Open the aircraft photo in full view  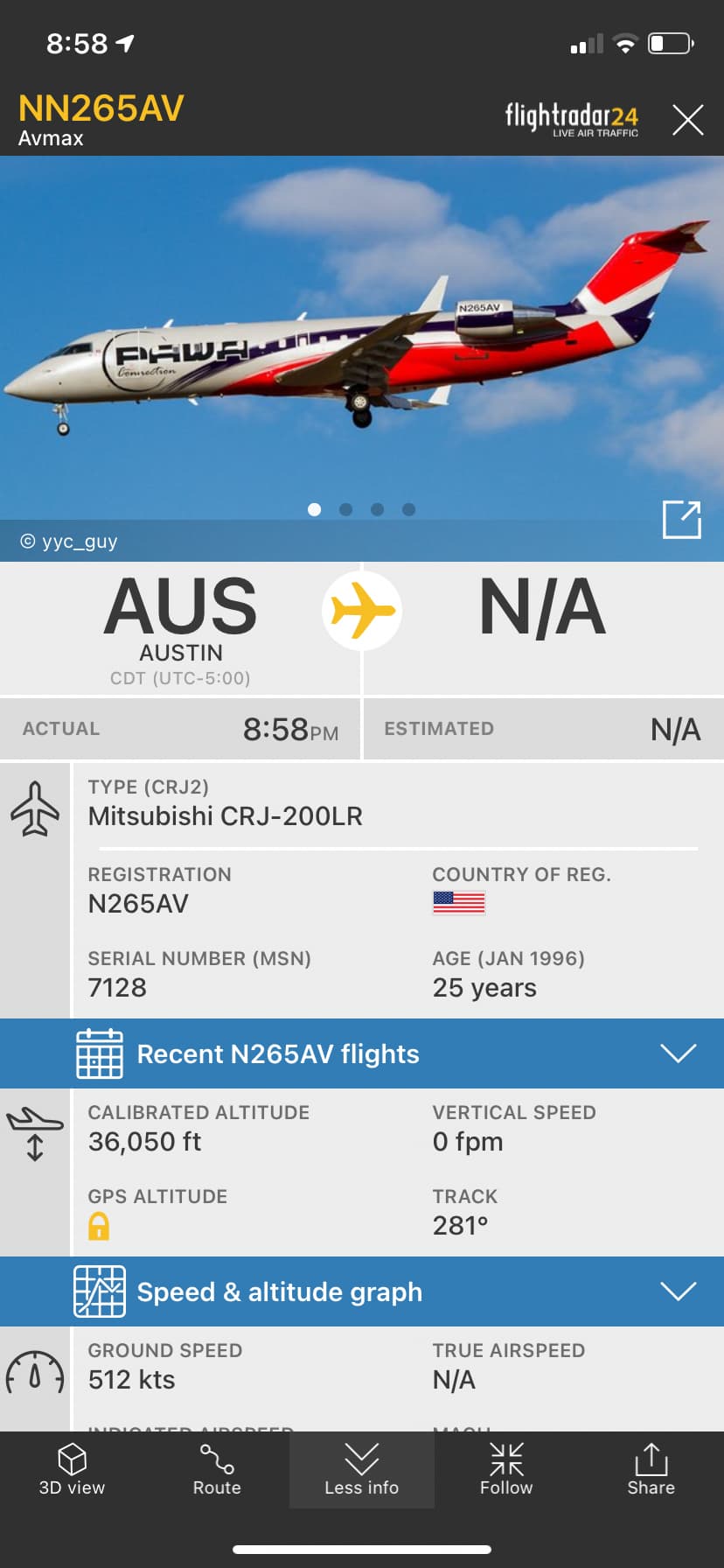(682, 520)
